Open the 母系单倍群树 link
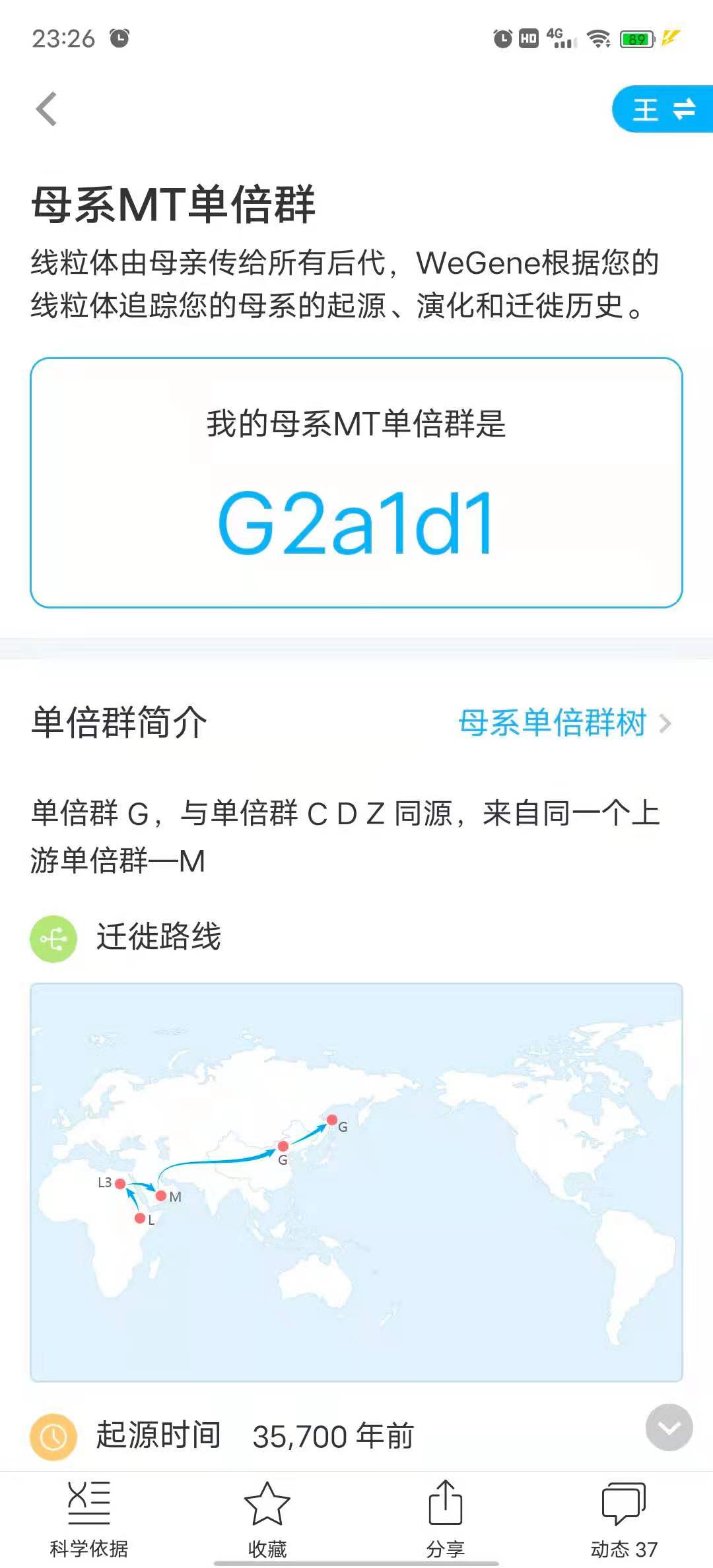The image size is (713, 1568). click(564, 723)
